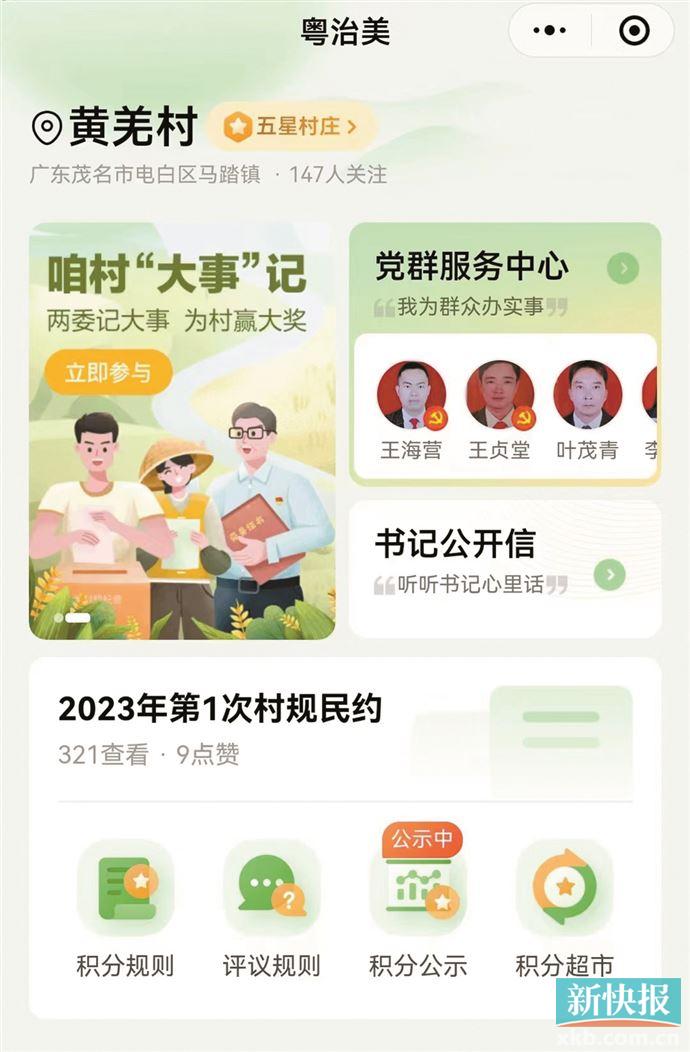Open 2023年第1次村规民约

pos(220,709)
